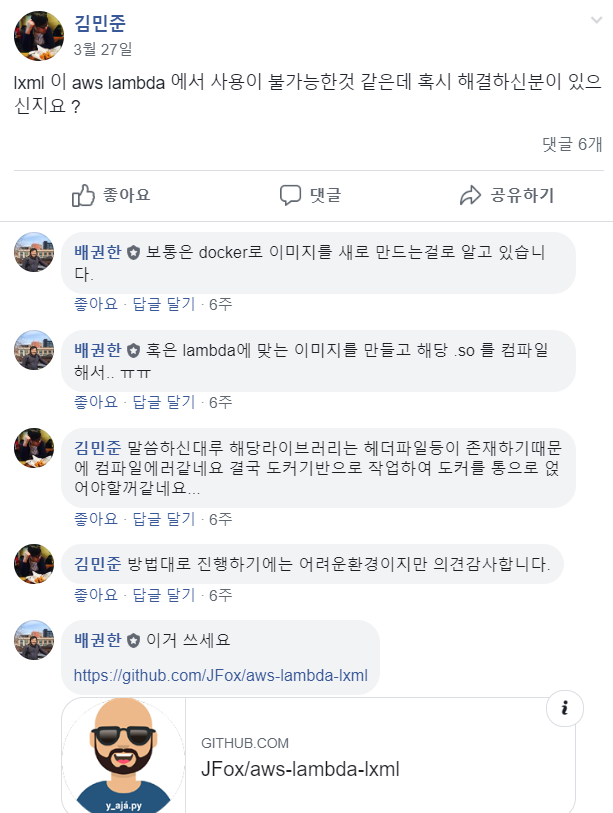Like the lambda .so compile comment
The image size is (613, 813).
(x=96, y=402)
